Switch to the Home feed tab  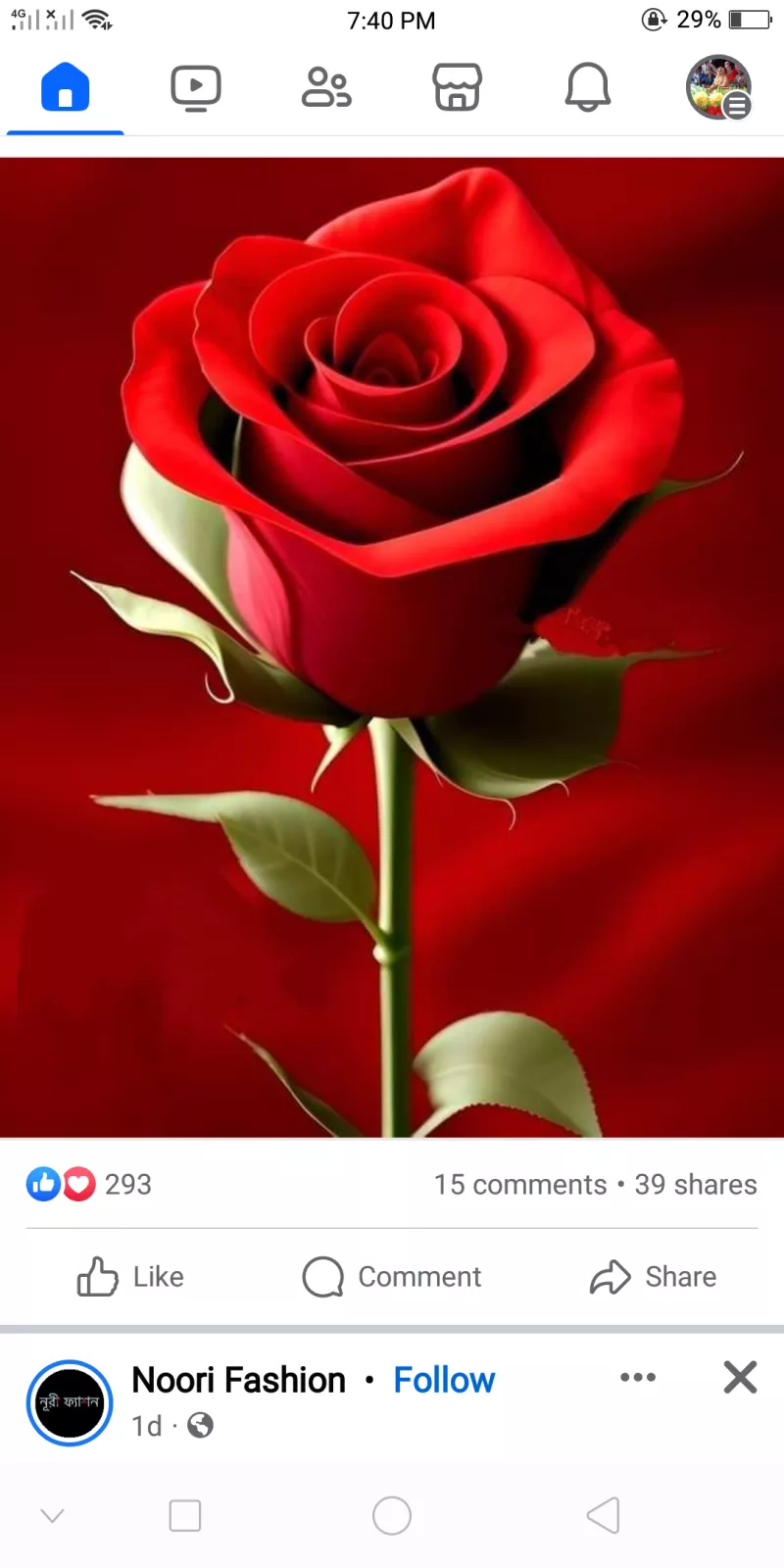tap(66, 87)
